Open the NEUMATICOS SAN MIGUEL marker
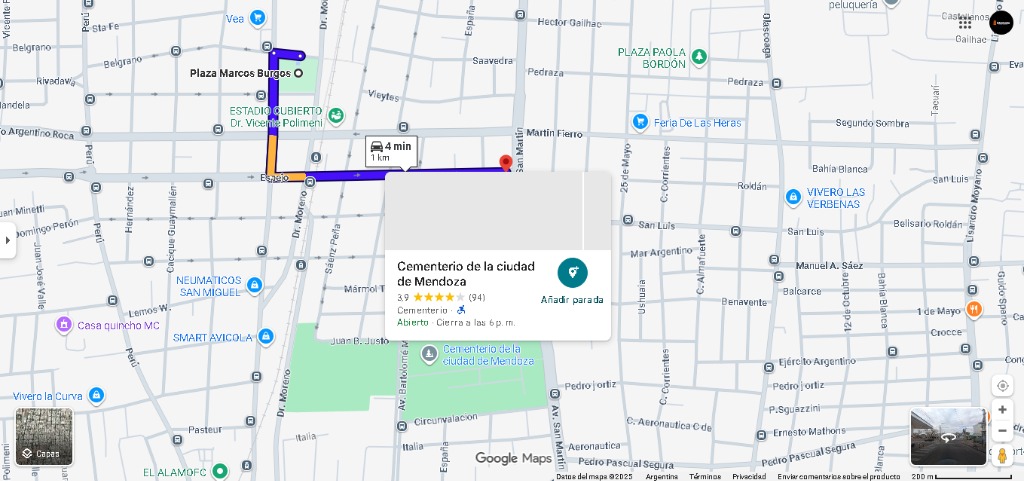Image resolution: width=1024 pixels, height=481 pixels. tap(255, 286)
